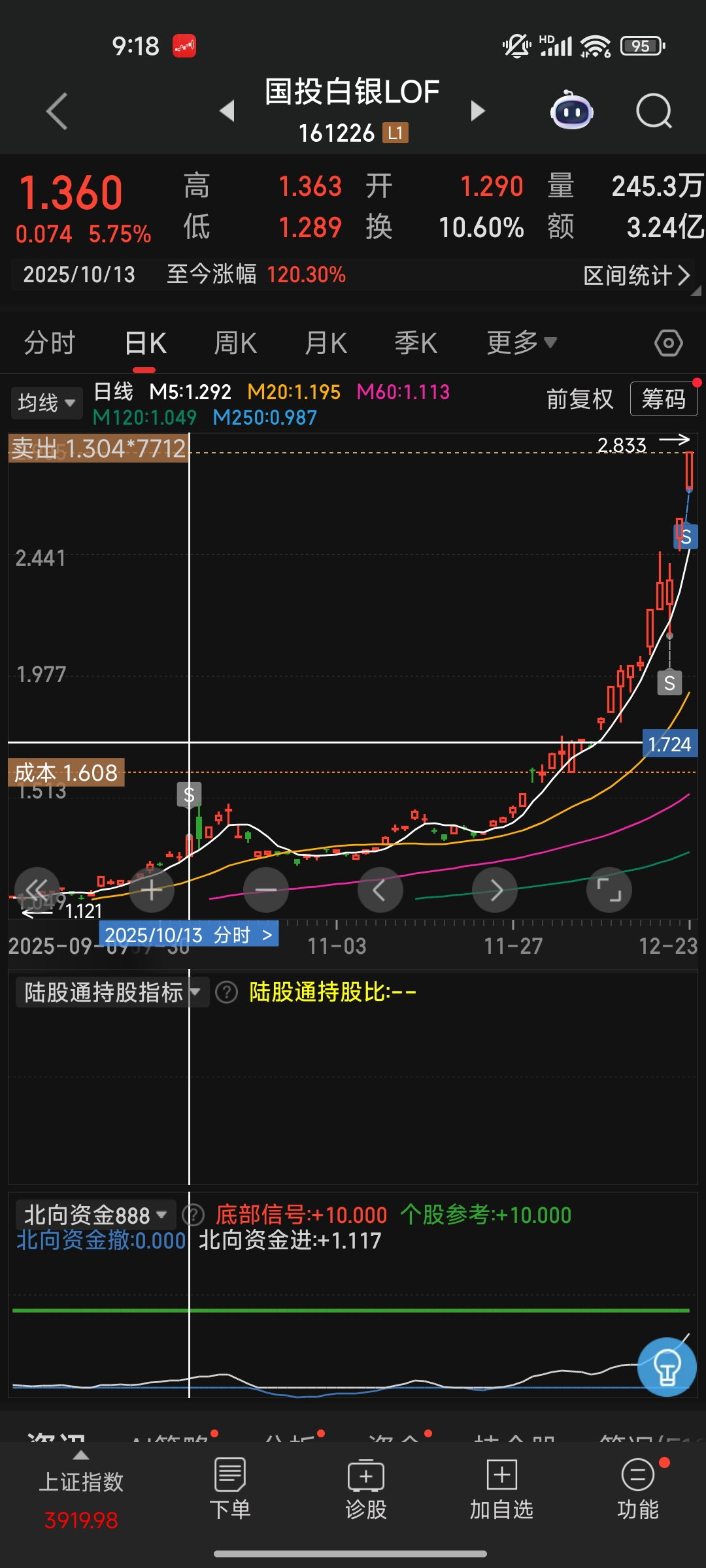Screen dimensions: 706x1568
Task: Tap the 筹码 chip distribution button
Action: point(664,399)
